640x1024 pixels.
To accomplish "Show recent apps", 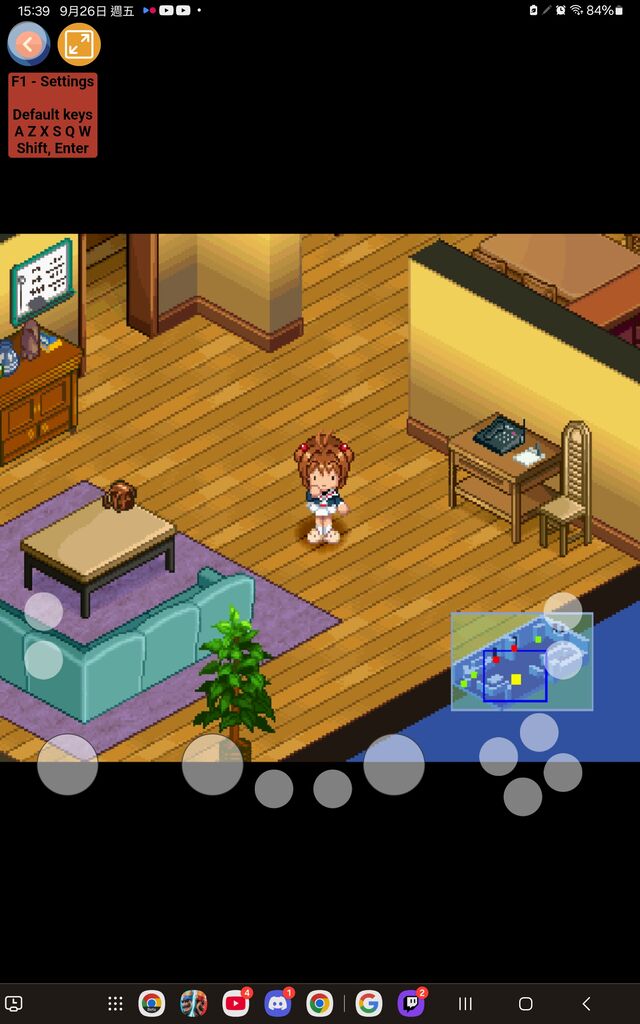I will click(465, 1003).
